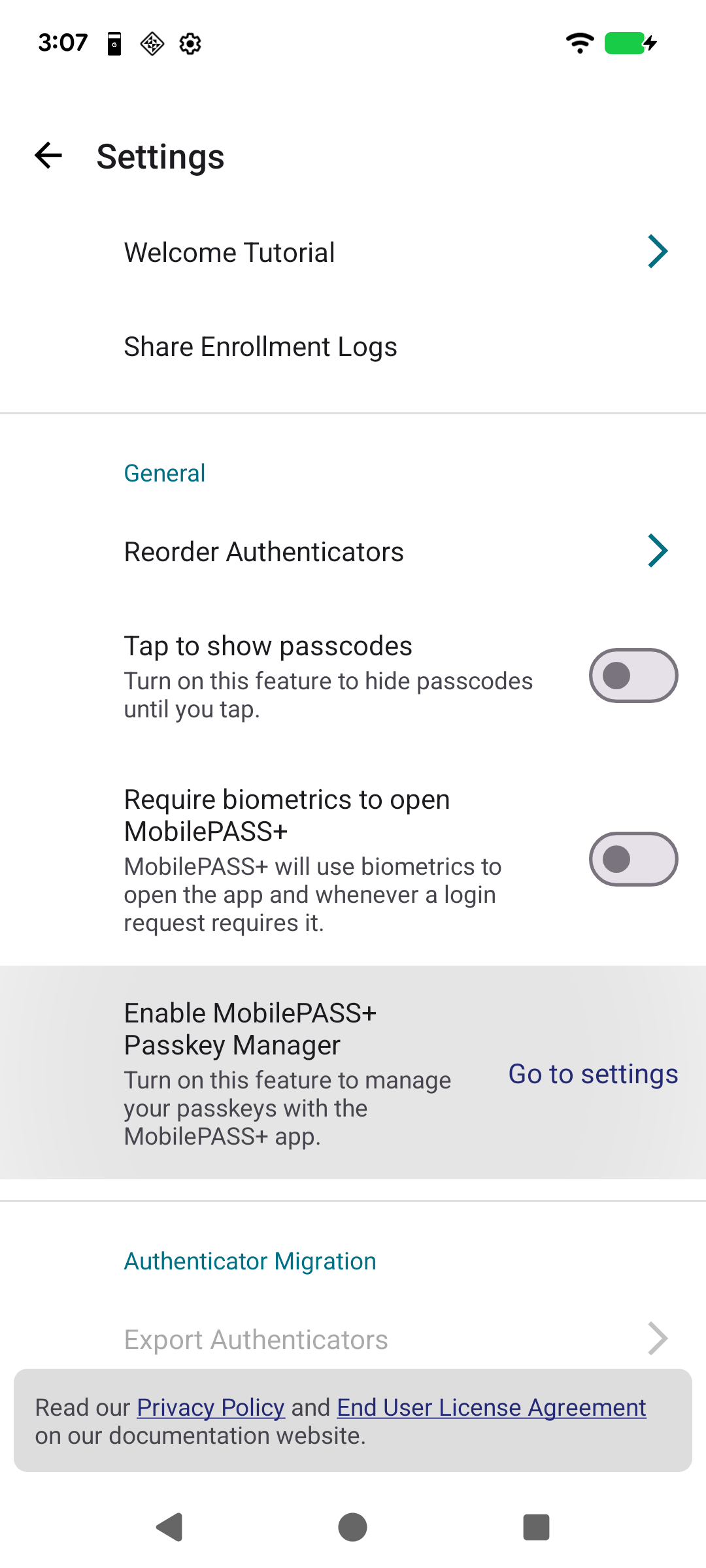The image size is (706, 1568).
Task: Turn on Require biometrics to open MobilePASS+
Action: pos(632,858)
